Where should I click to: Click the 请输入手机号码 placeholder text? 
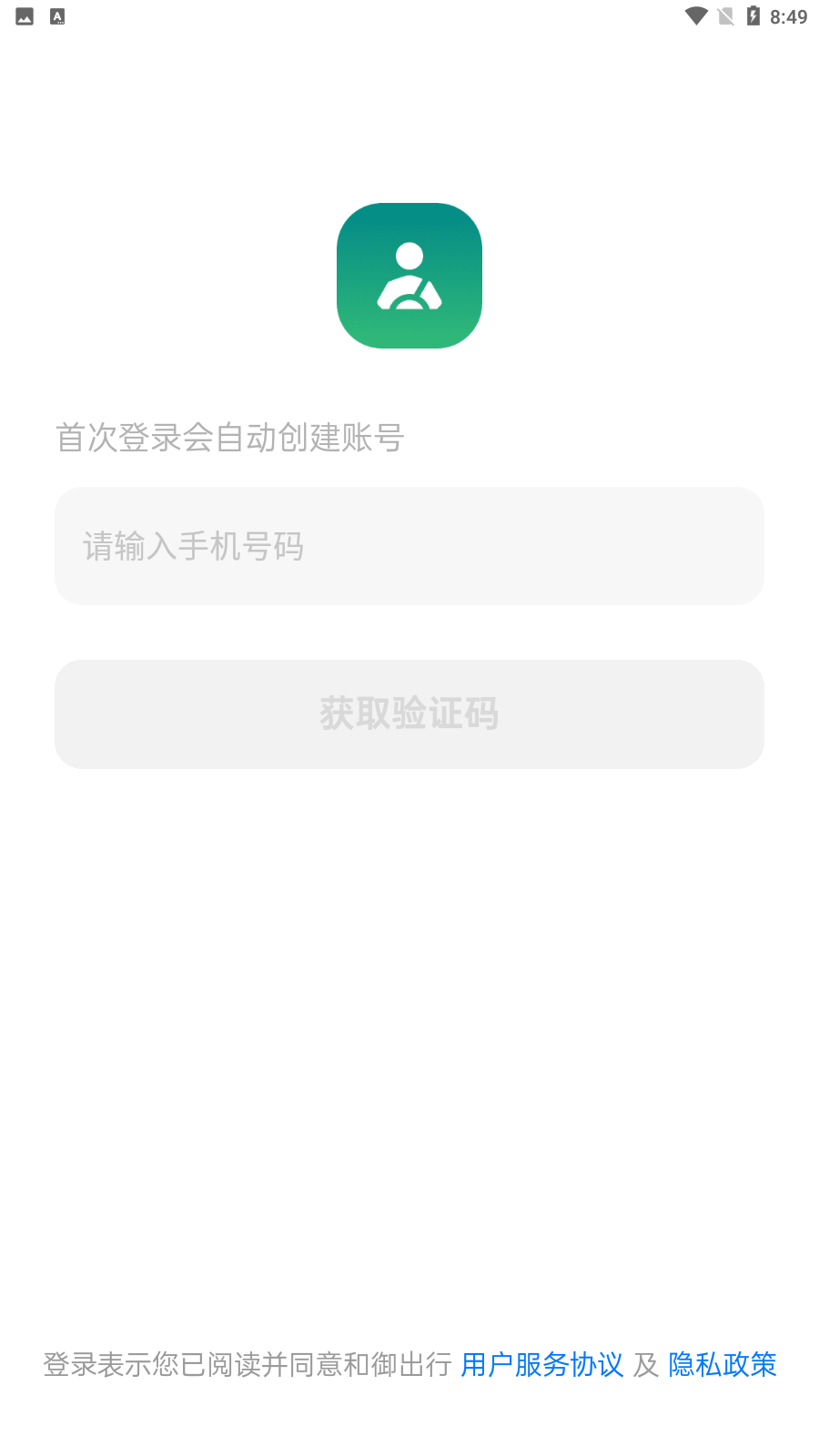(x=193, y=546)
